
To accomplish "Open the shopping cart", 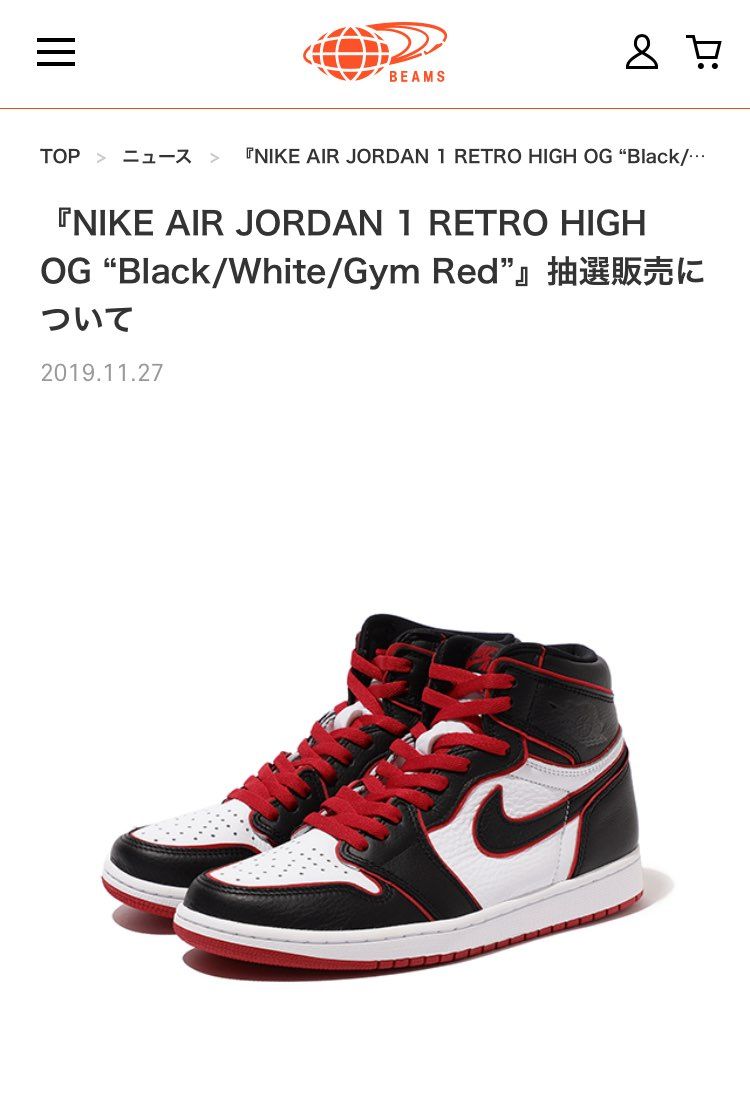I will point(704,52).
